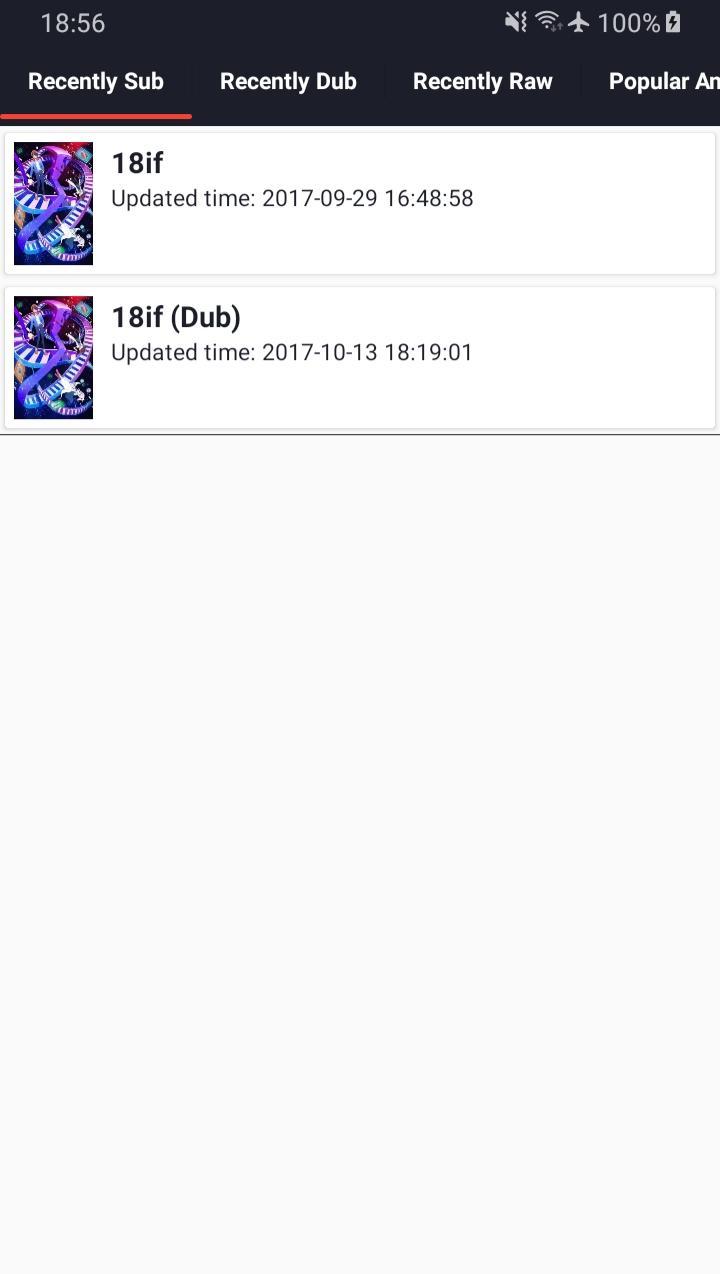
Task: Open the 18if (Dub) entry
Action: [360, 357]
